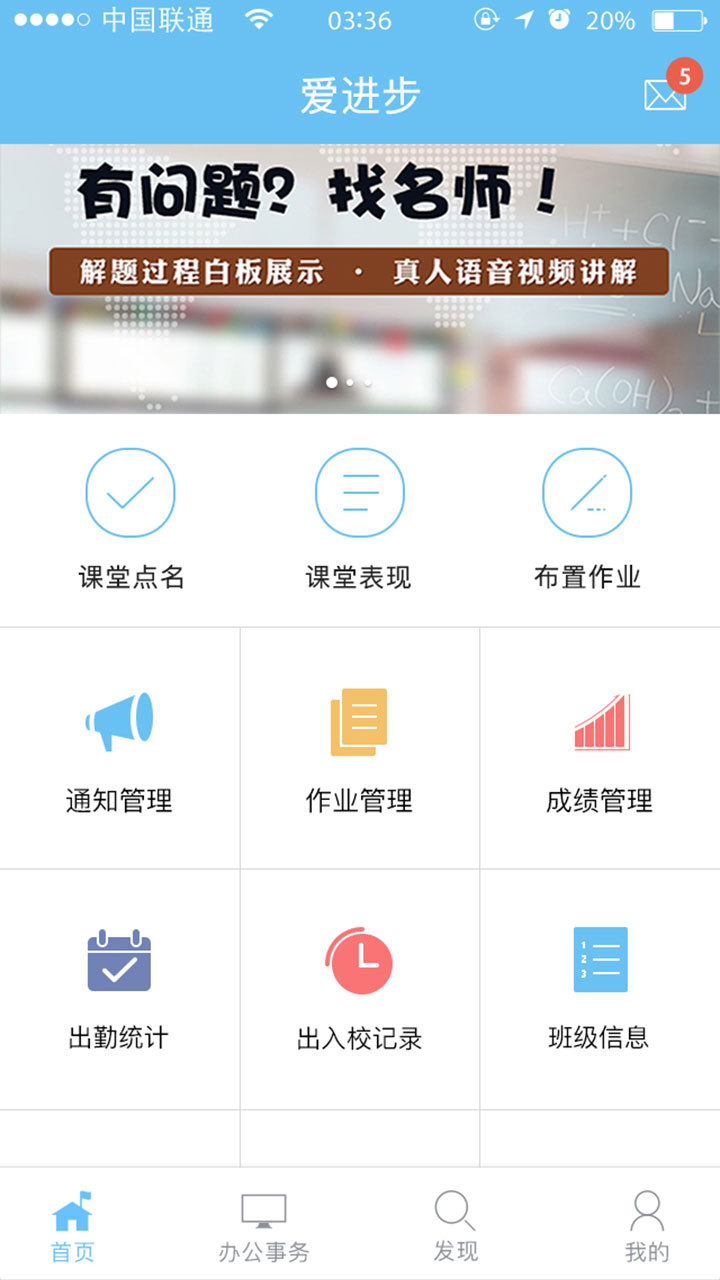
Task: View 出勤统计 attendance statistics
Action: point(119,988)
